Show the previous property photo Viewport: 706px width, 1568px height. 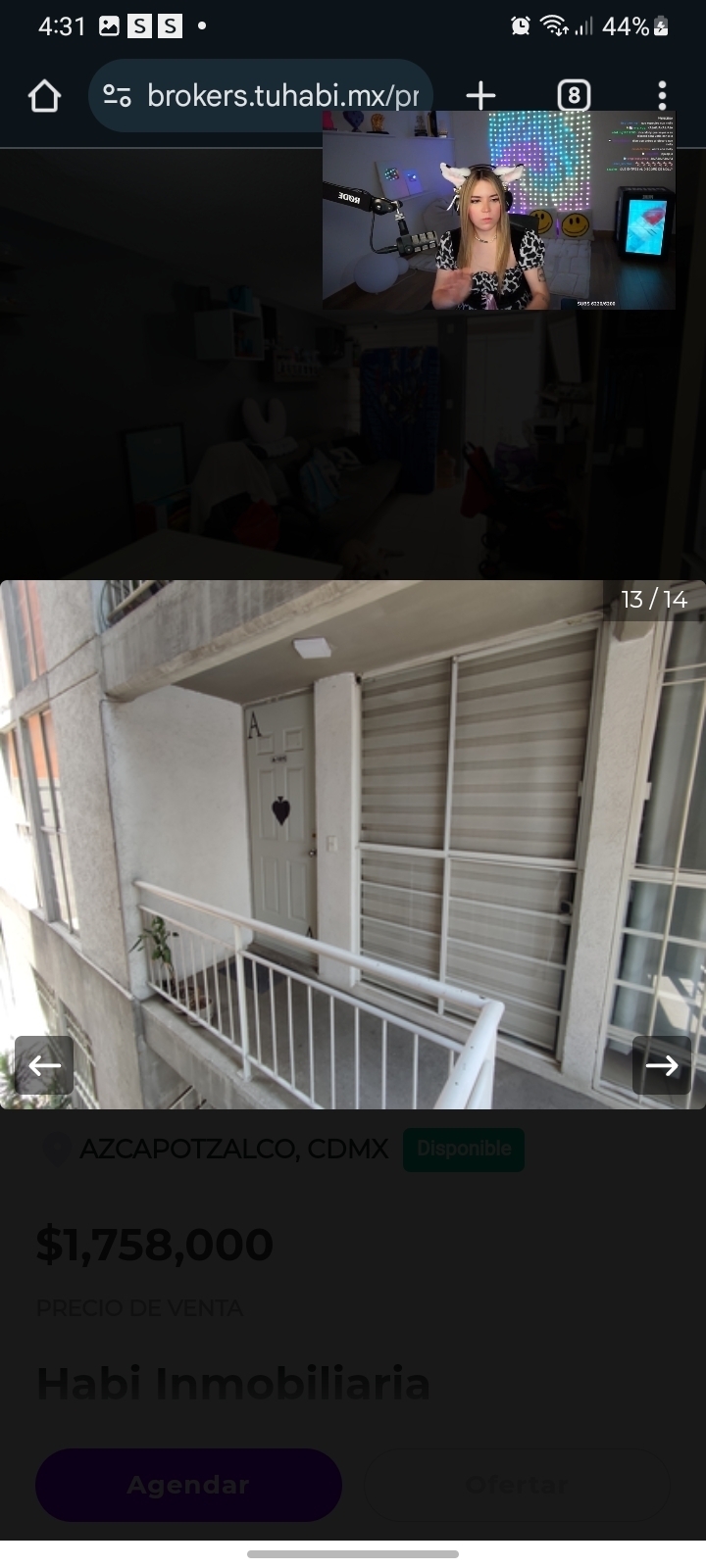(x=44, y=1065)
